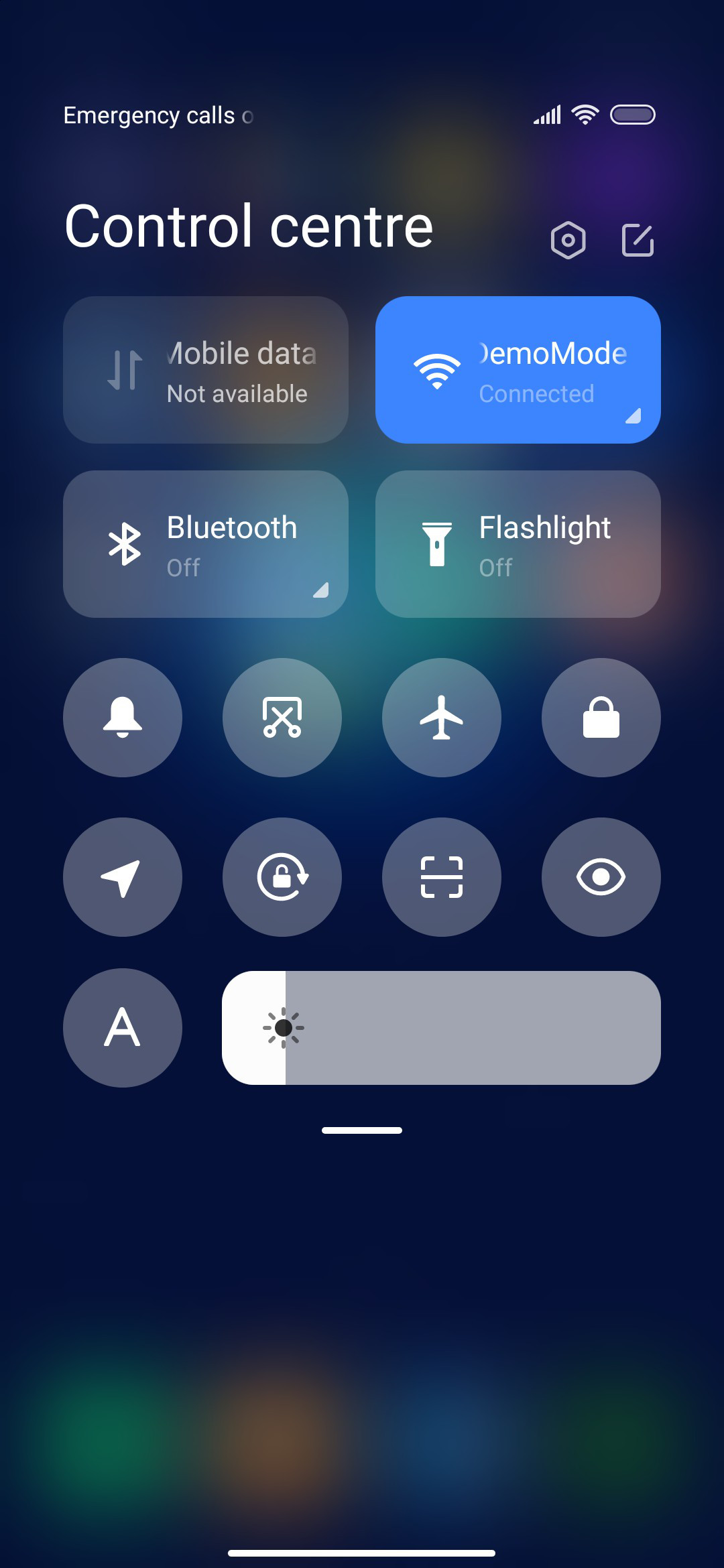
Task: Edit the control centre tiles
Action: [x=638, y=240]
